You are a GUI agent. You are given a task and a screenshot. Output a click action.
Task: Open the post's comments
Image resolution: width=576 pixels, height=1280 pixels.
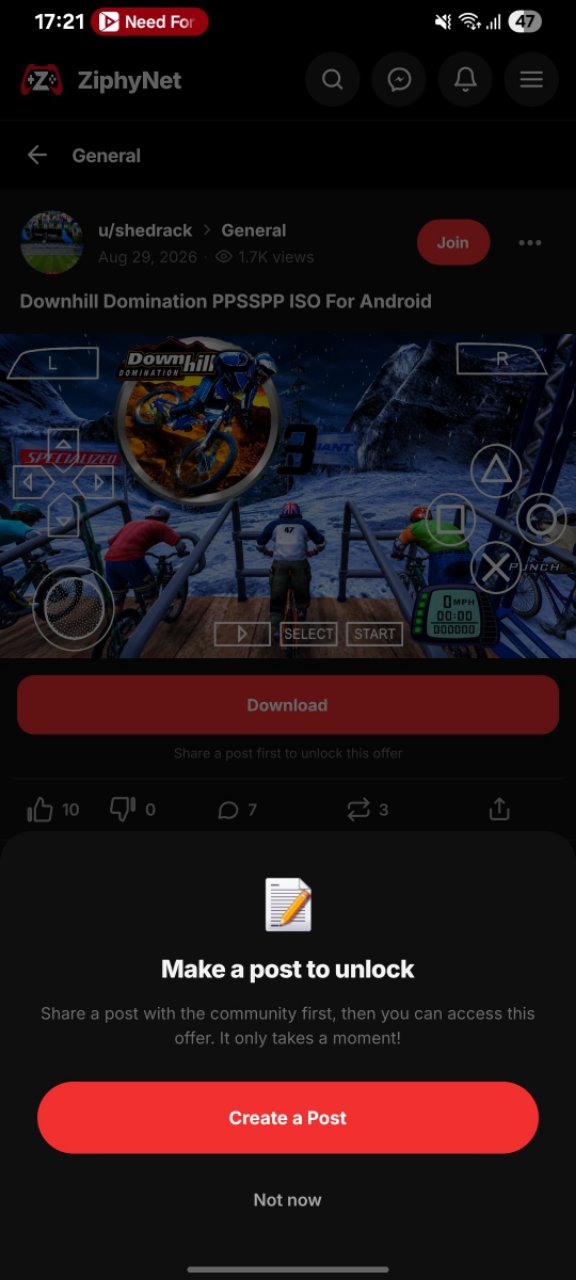coord(229,810)
